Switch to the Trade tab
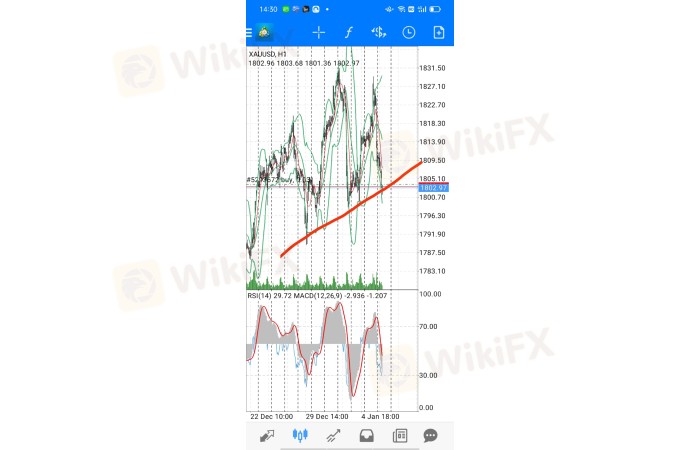The width and height of the screenshot is (700, 450). coord(333,436)
